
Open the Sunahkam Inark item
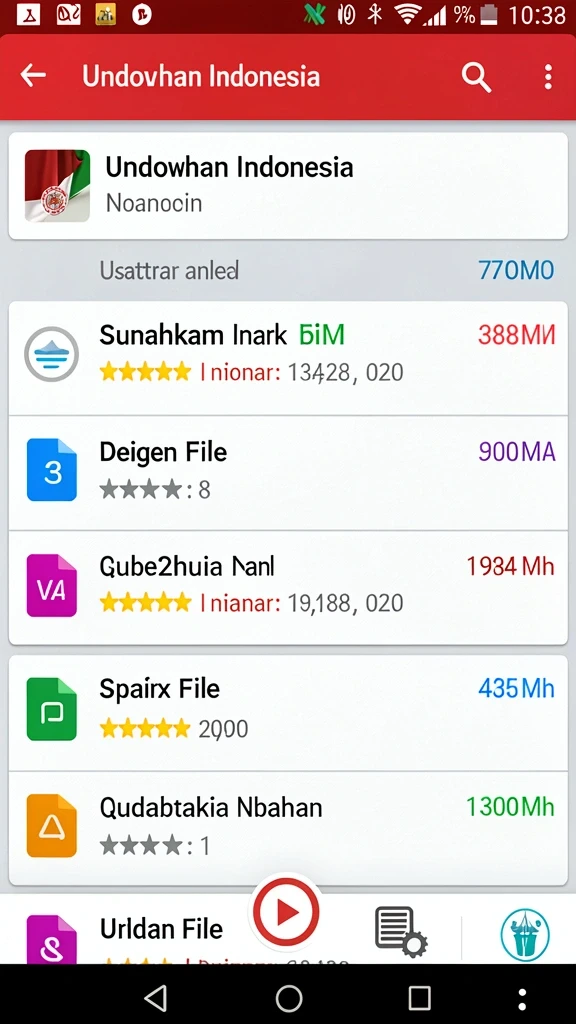(x=288, y=358)
